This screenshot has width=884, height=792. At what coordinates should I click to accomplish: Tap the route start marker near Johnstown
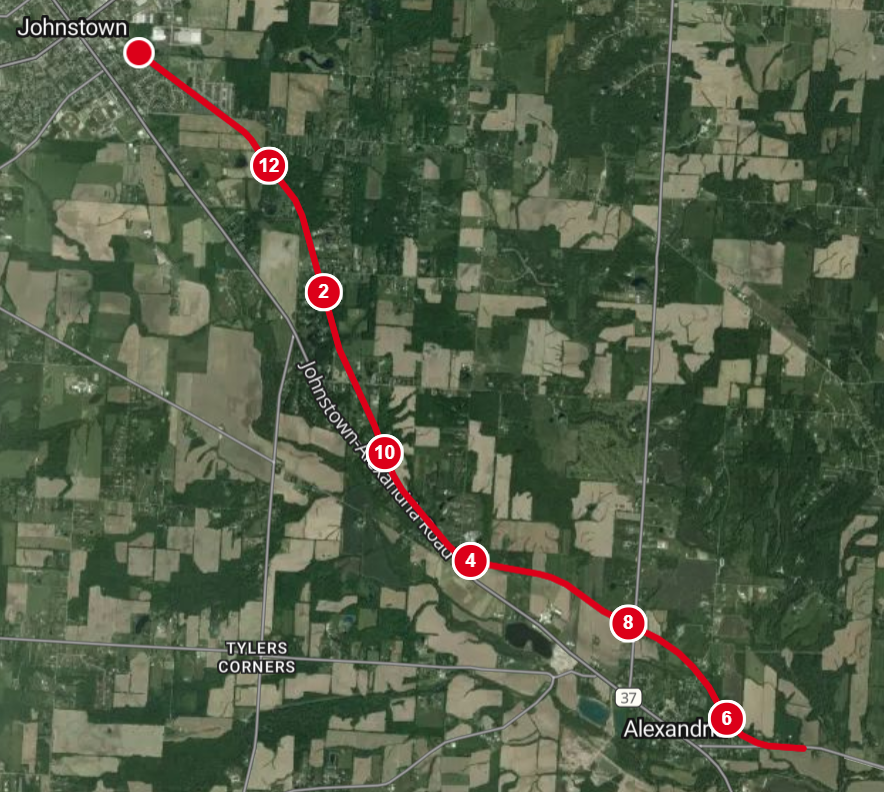tap(139, 53)
